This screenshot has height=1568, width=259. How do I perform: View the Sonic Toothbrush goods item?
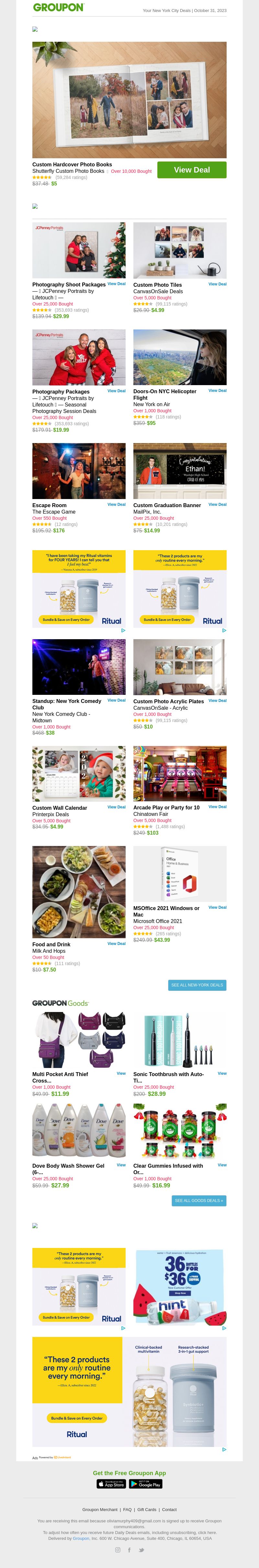(222, 1074)
